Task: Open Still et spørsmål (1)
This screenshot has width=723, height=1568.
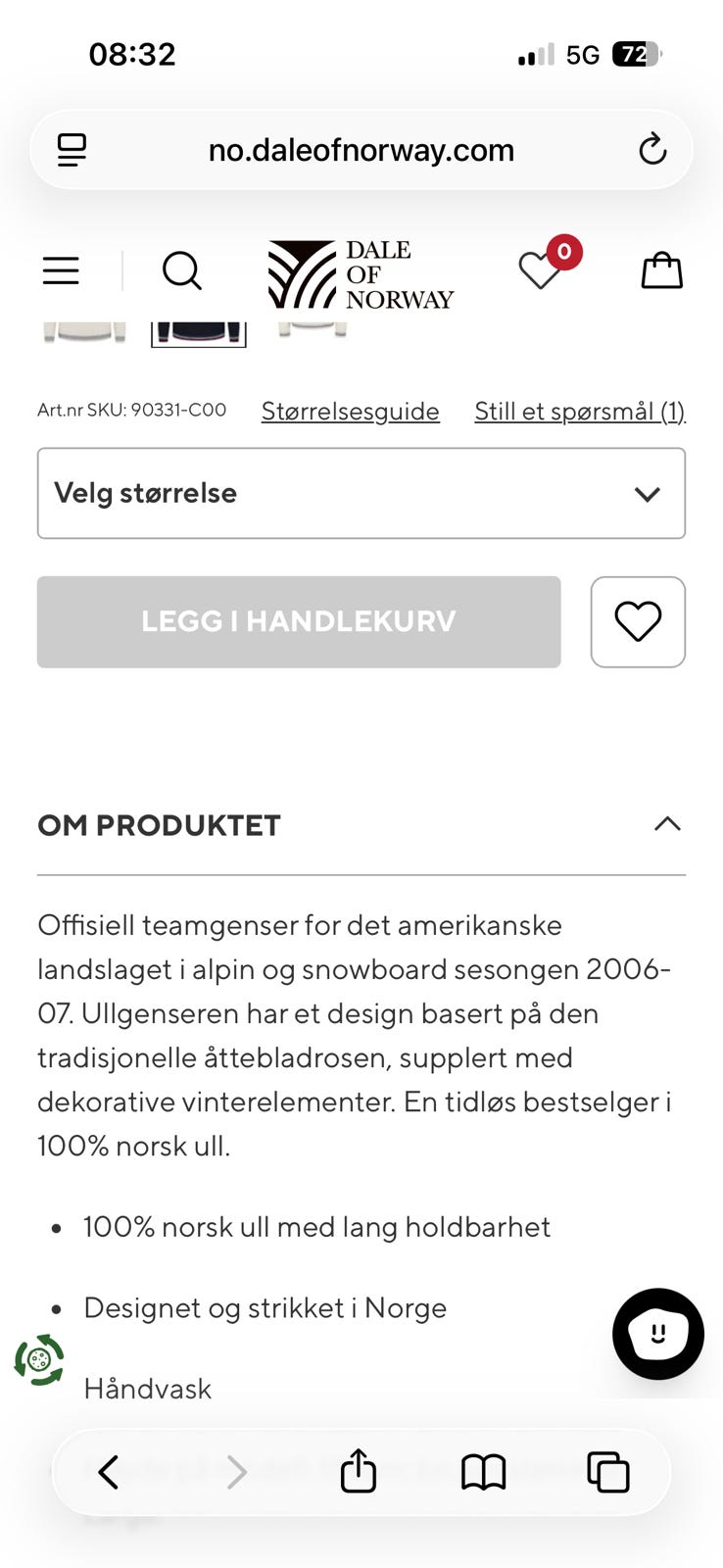Action: [x=580, y=412]
